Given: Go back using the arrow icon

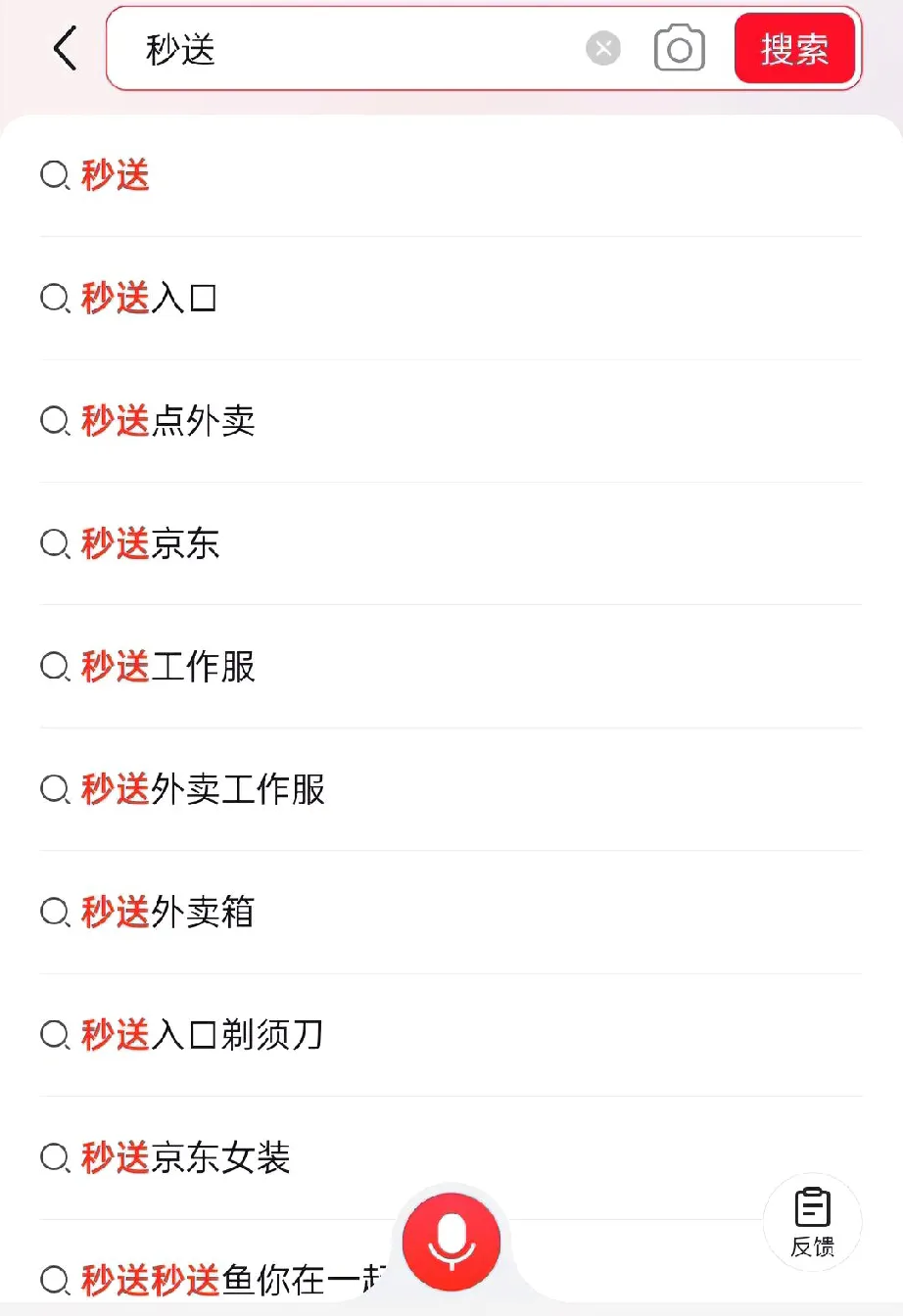Looking at the screenshot, I should 65,49.
